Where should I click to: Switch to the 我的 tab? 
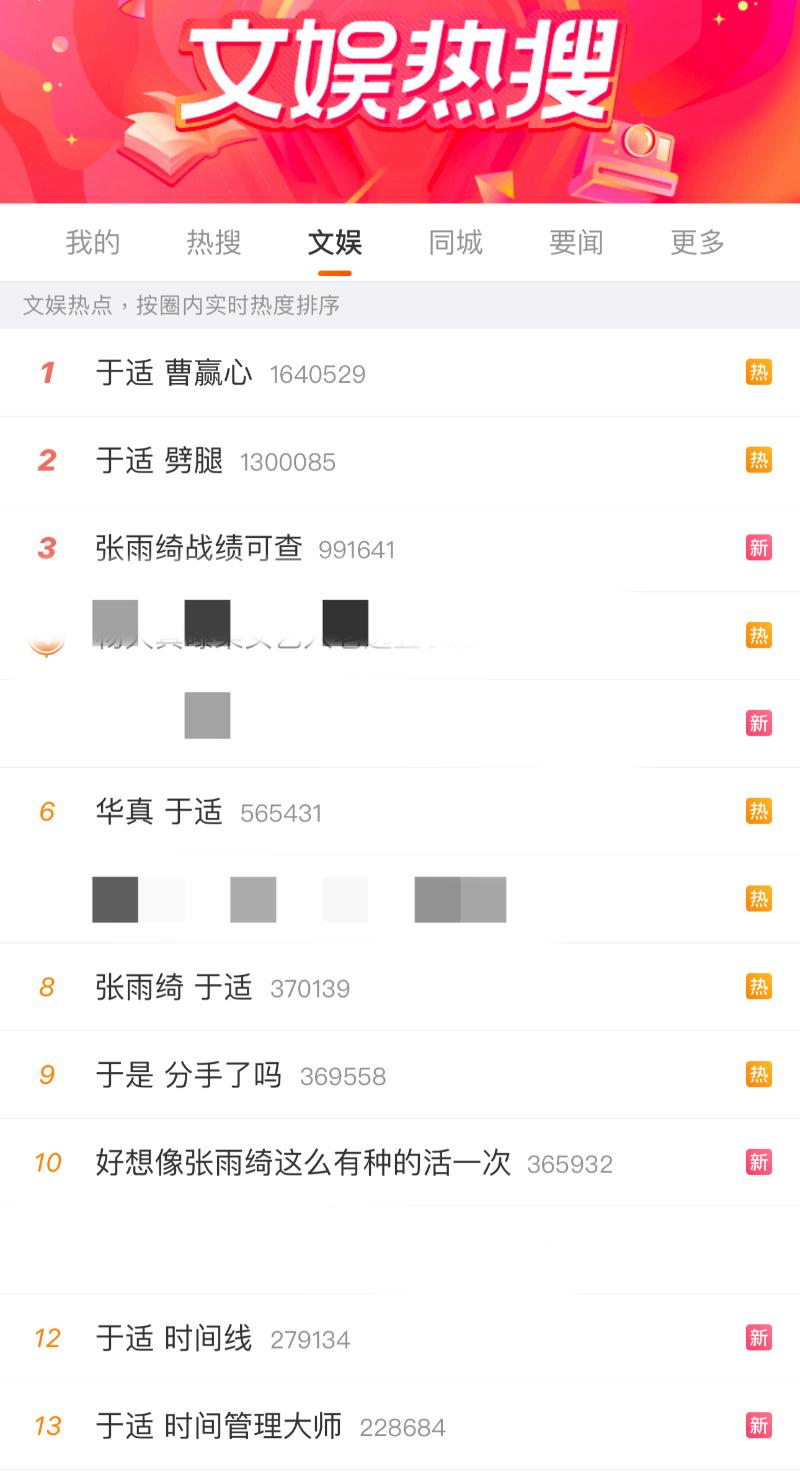point(93,242)
